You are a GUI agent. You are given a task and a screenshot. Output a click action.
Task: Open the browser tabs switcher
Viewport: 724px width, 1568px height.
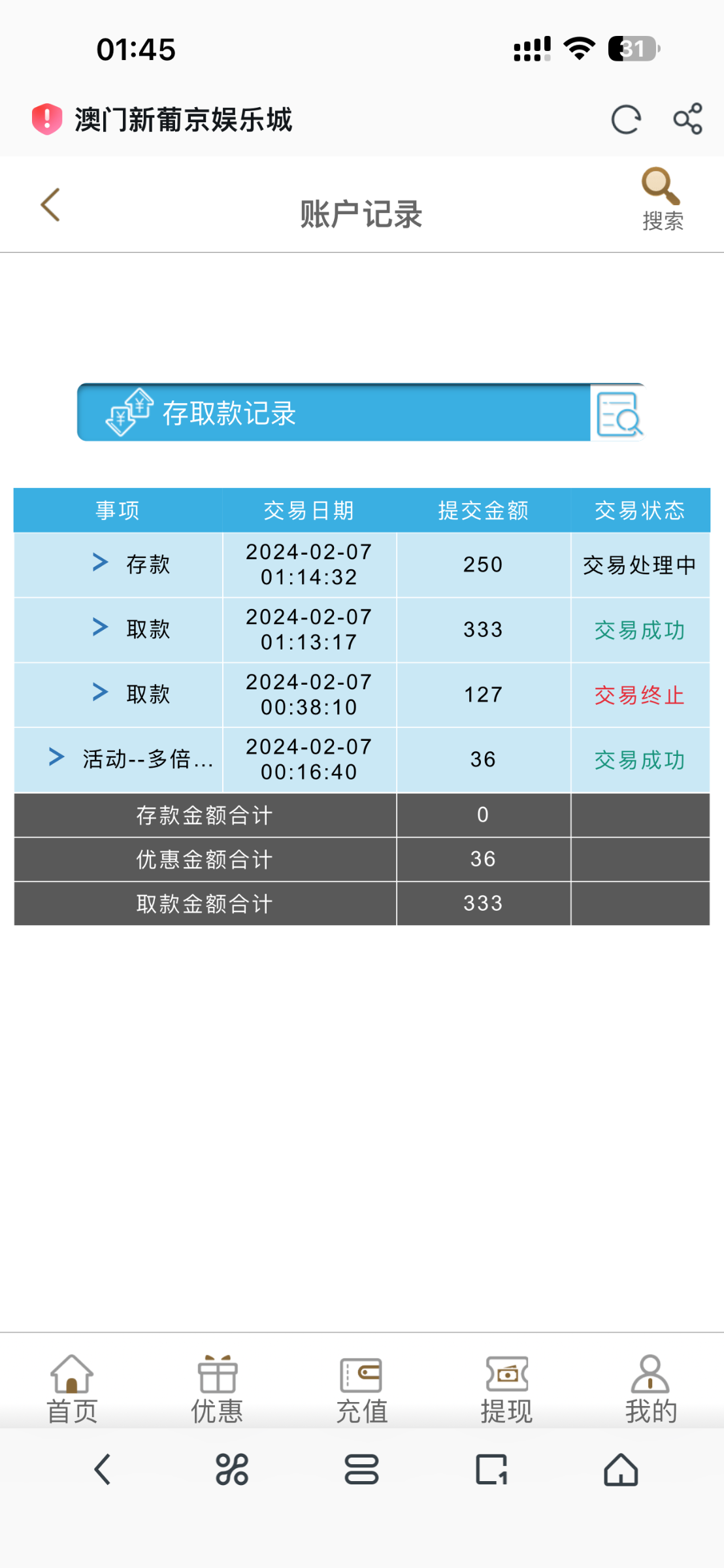pyautogui.click(x=491, y=1470)
